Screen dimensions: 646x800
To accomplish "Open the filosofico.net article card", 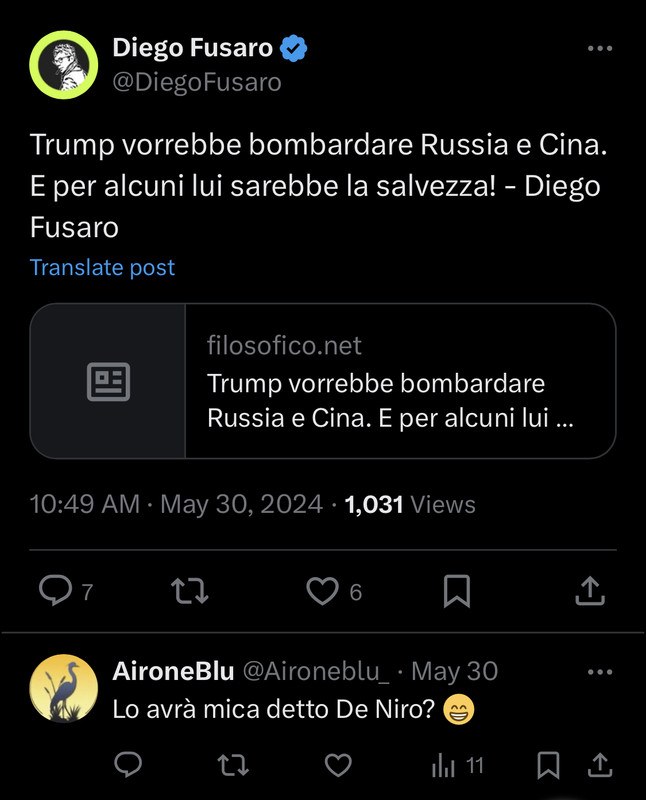I will click(322, 381).
